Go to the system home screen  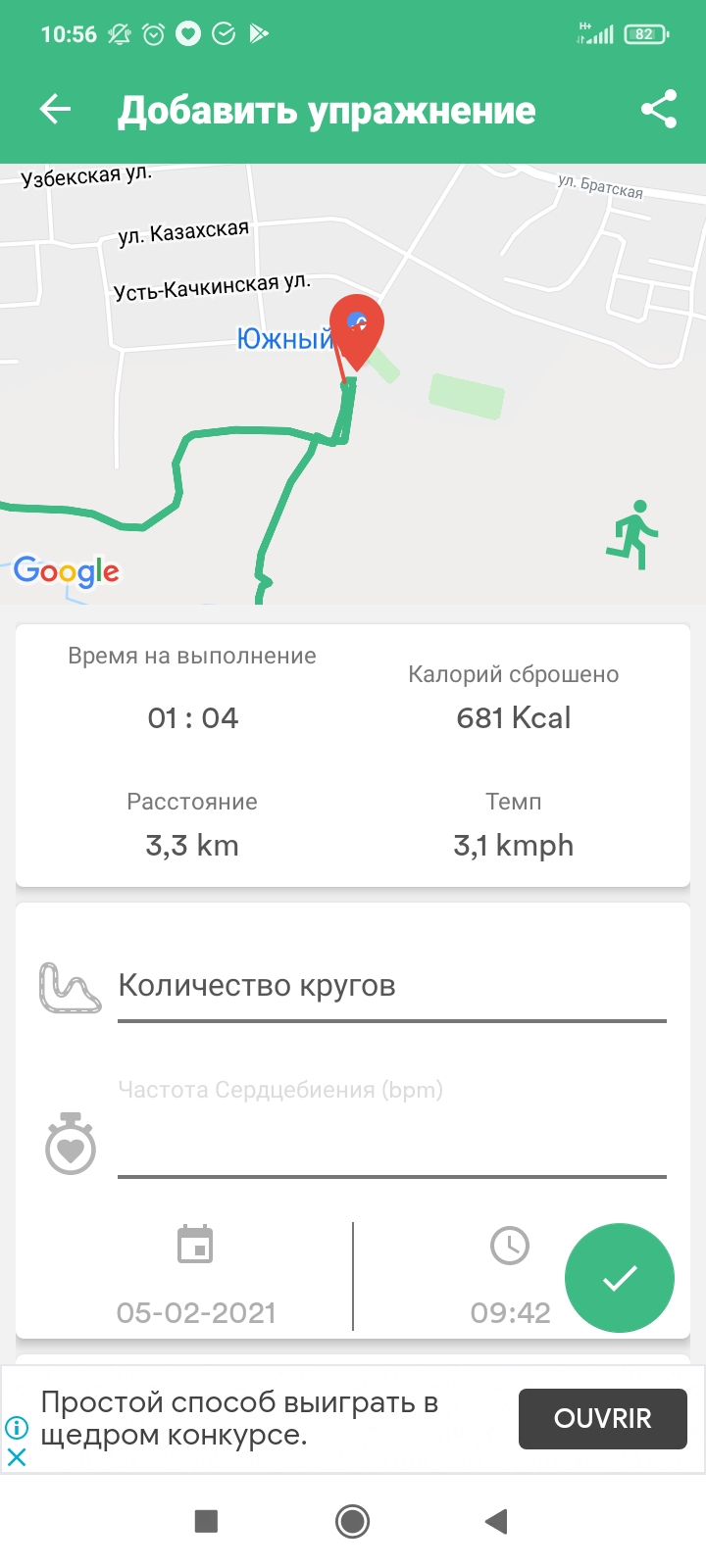(352, 1521)
